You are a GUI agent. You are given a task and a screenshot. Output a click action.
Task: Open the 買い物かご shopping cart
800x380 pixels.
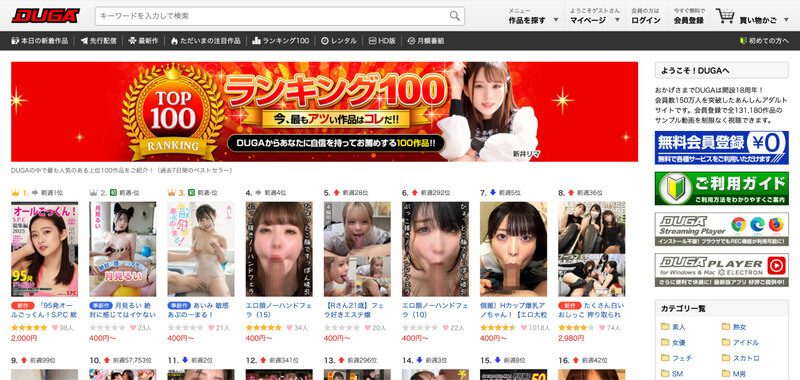click(x=752, y=16)
